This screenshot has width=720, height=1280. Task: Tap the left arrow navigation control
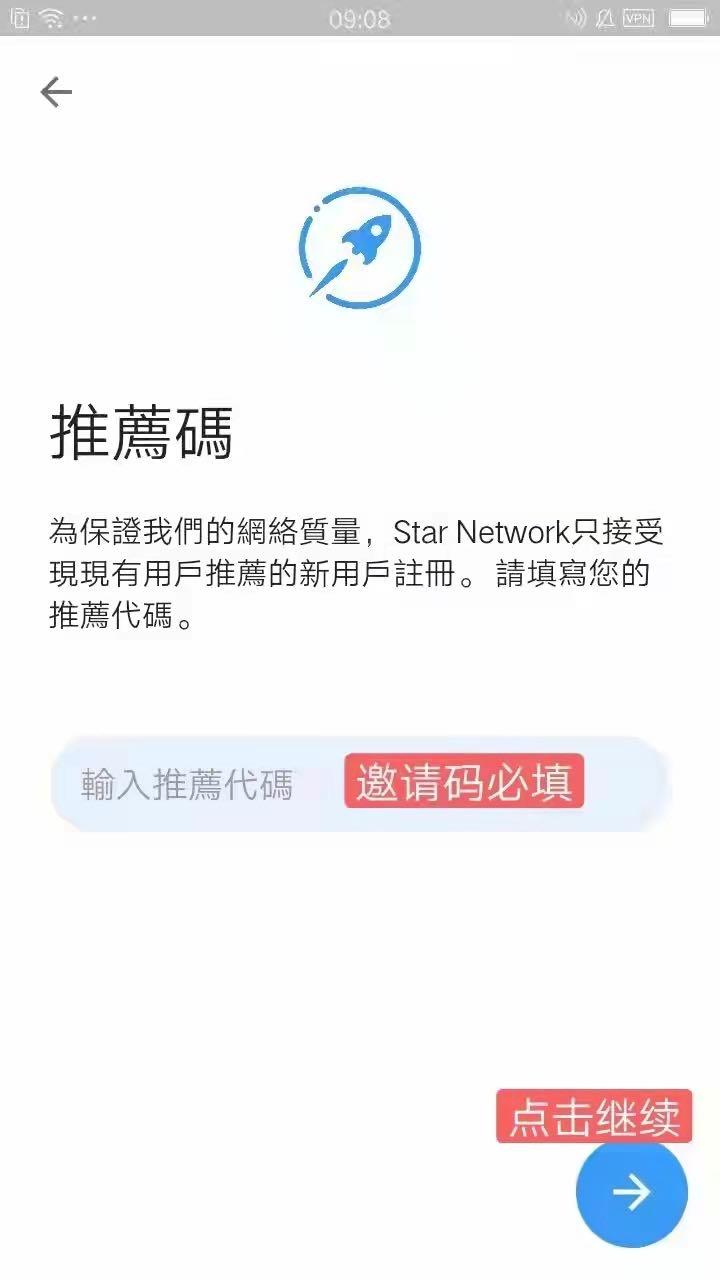pyautogui.click(x=55, y=90)
